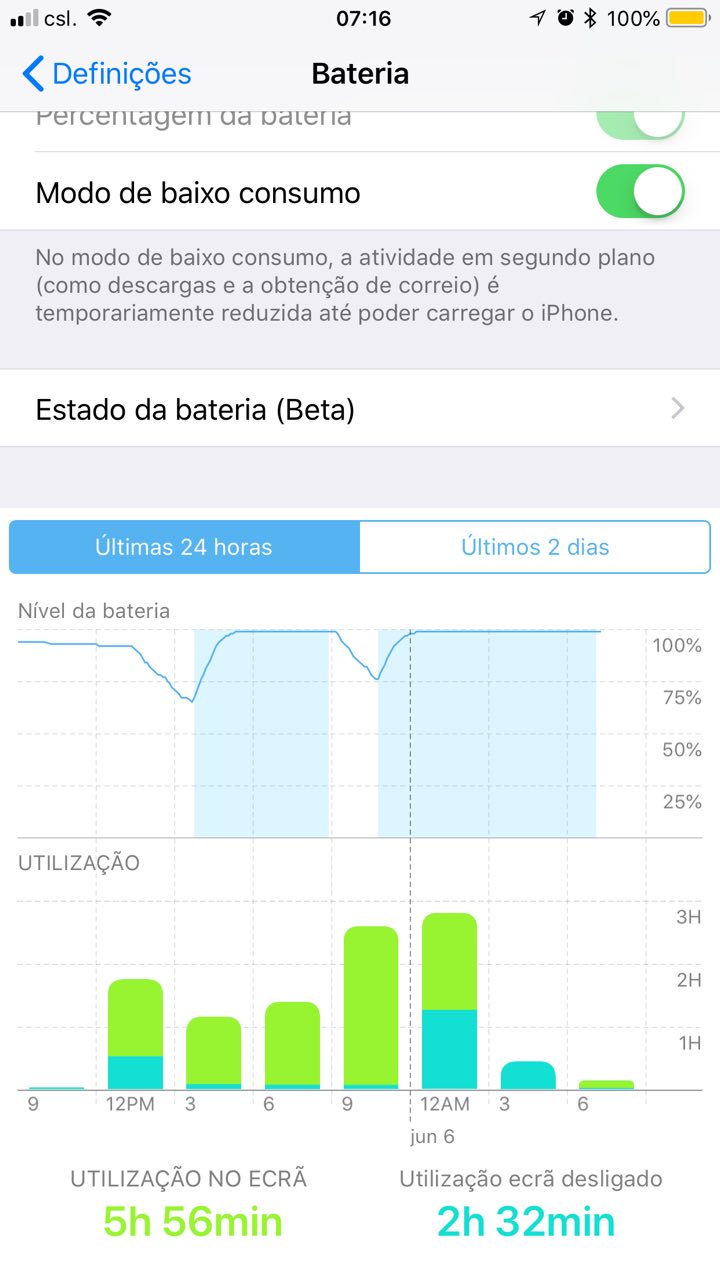Image resolution: width=720 pixels, height=1280 pixels.
Task: Toggle Percentagem da bateria switch
Action: 640,122
